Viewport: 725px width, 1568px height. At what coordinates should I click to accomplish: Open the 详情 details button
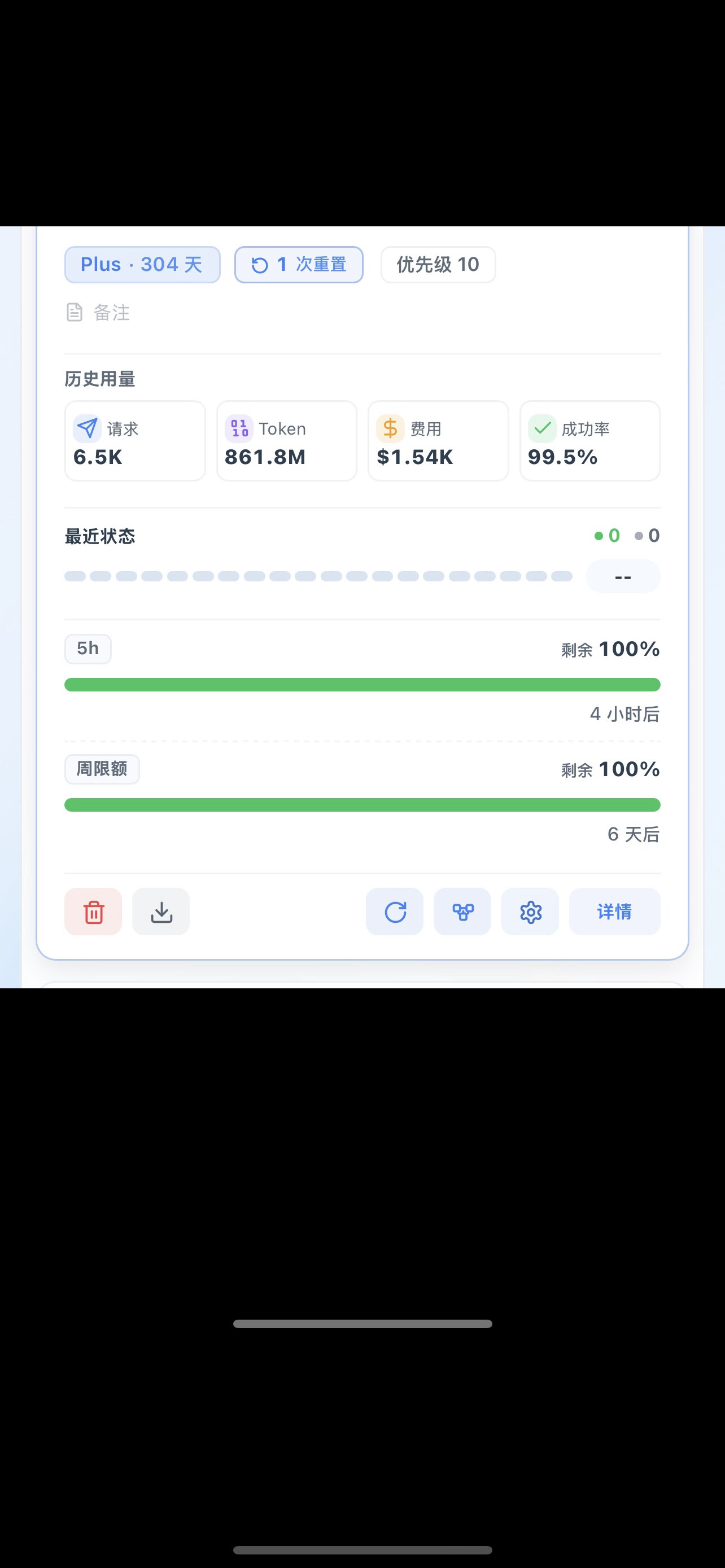pyautogui.click(x=615, y=911)
